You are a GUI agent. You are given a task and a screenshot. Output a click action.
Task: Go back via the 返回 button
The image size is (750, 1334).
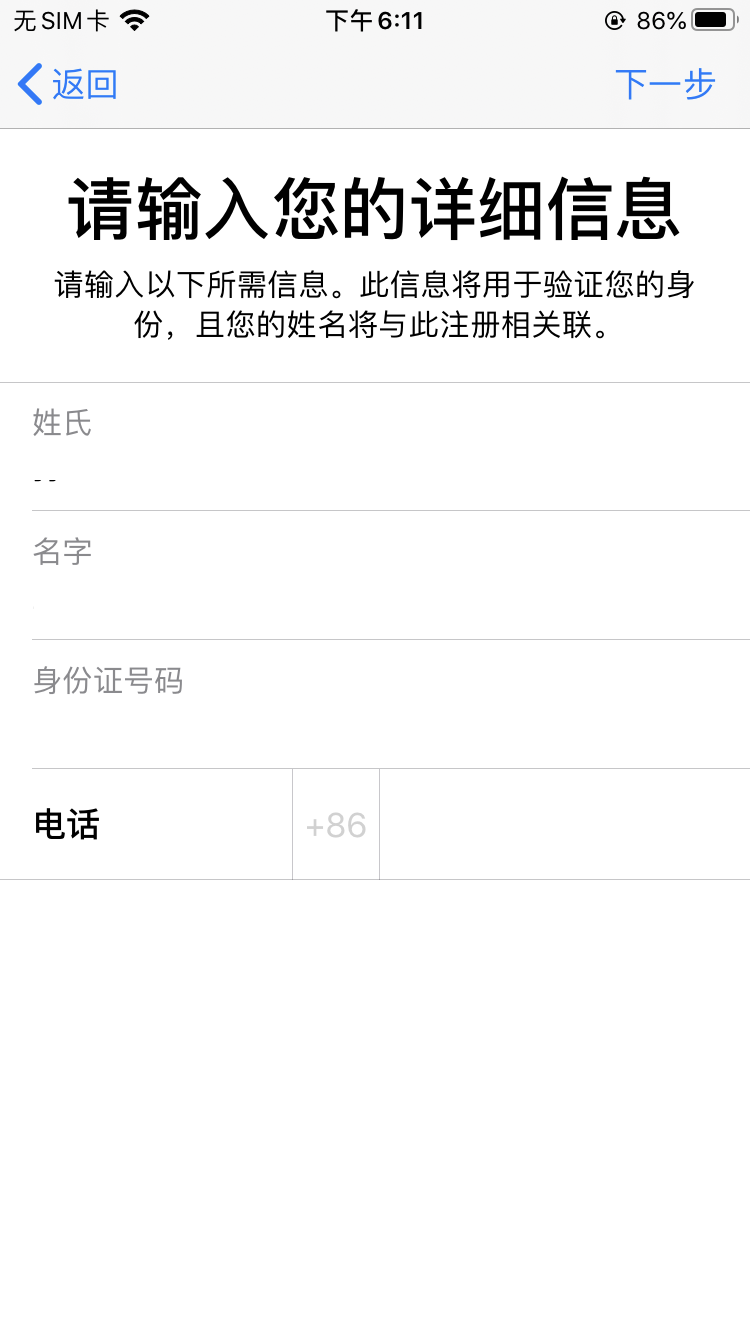point(67,84)
